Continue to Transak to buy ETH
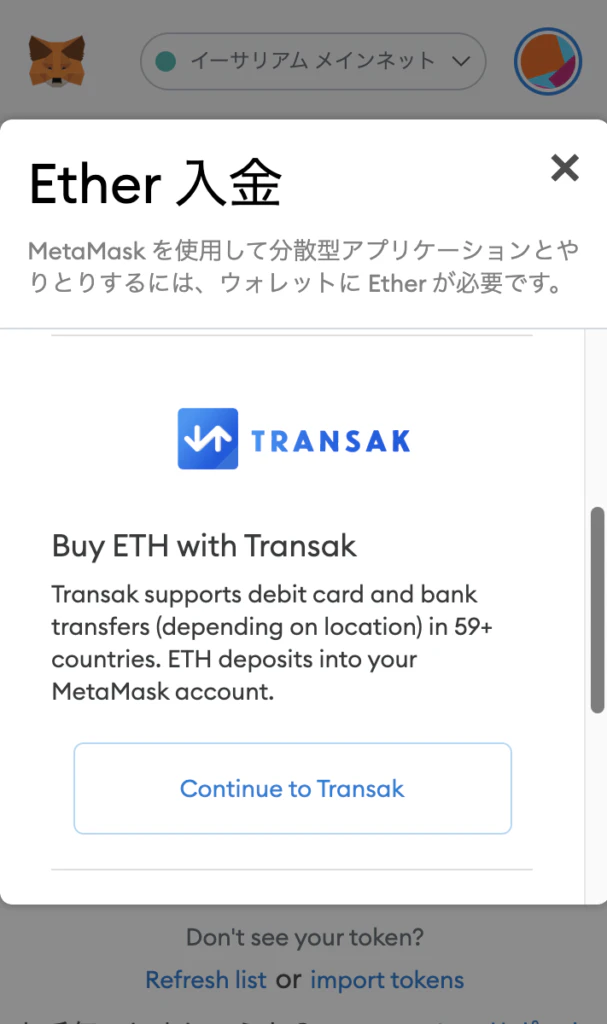This screenshot has height=1024, width=607. tap(292, 788)
